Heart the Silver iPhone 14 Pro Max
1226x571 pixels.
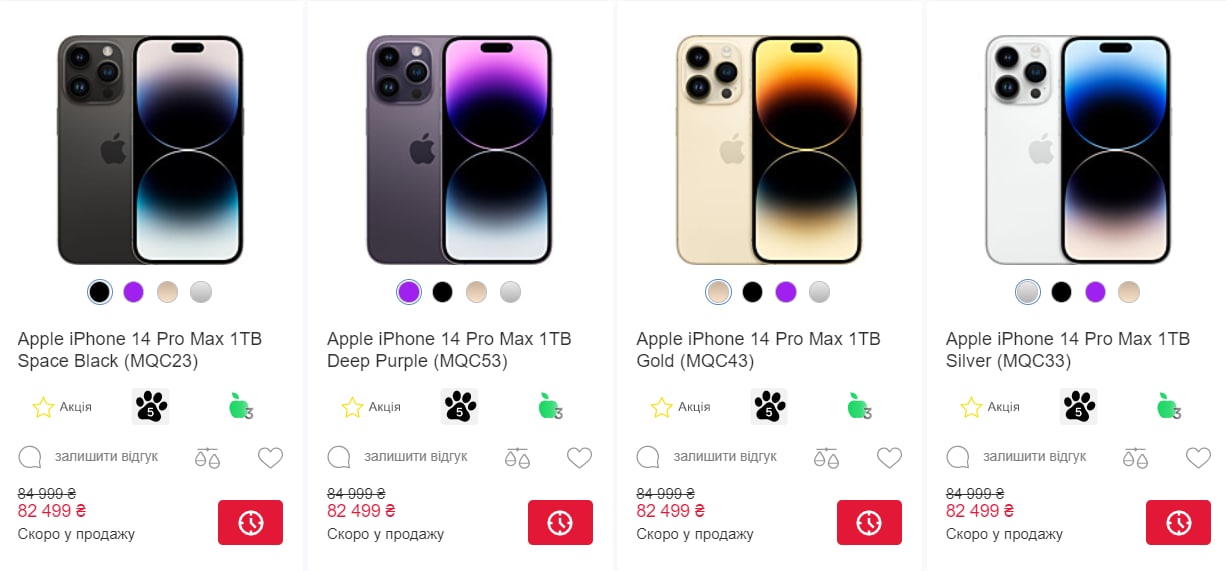coord(1198,458)
